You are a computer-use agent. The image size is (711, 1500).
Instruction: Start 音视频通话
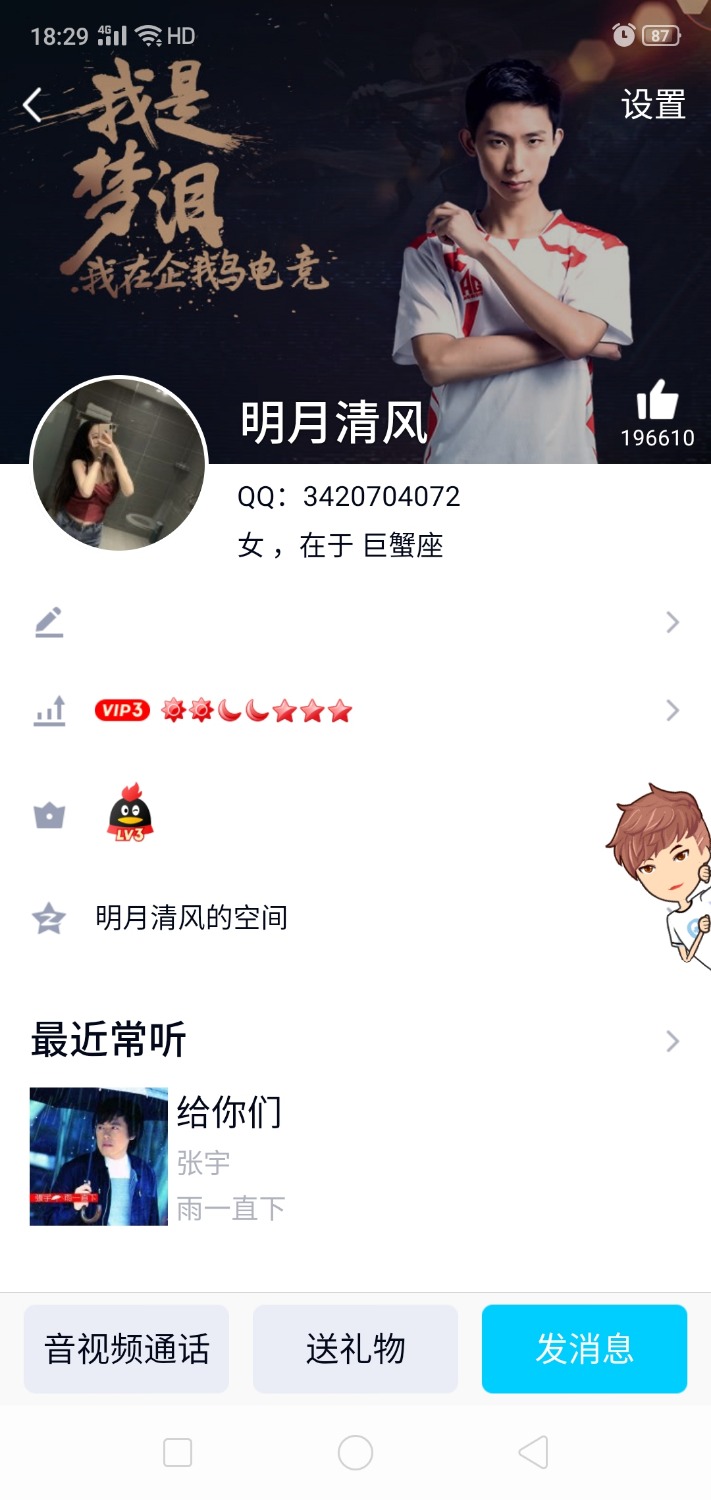click(127, 1349)
